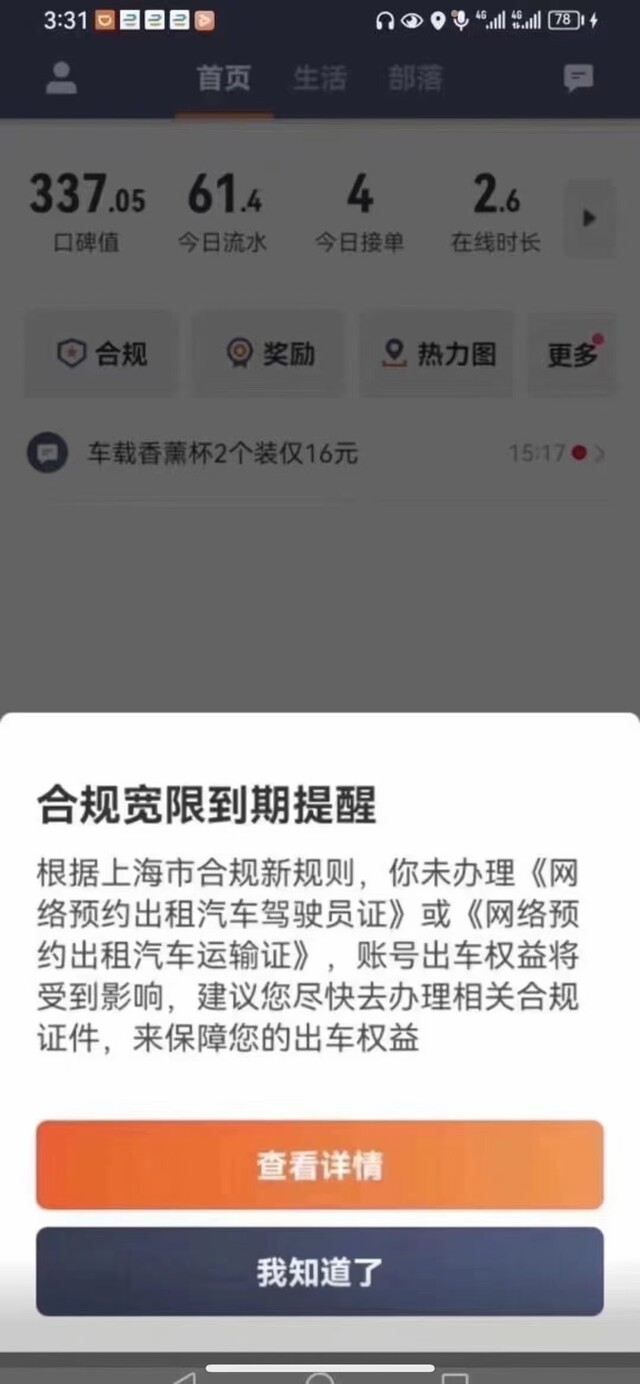Open the 合规 compliance shortcut

(101, 353)
